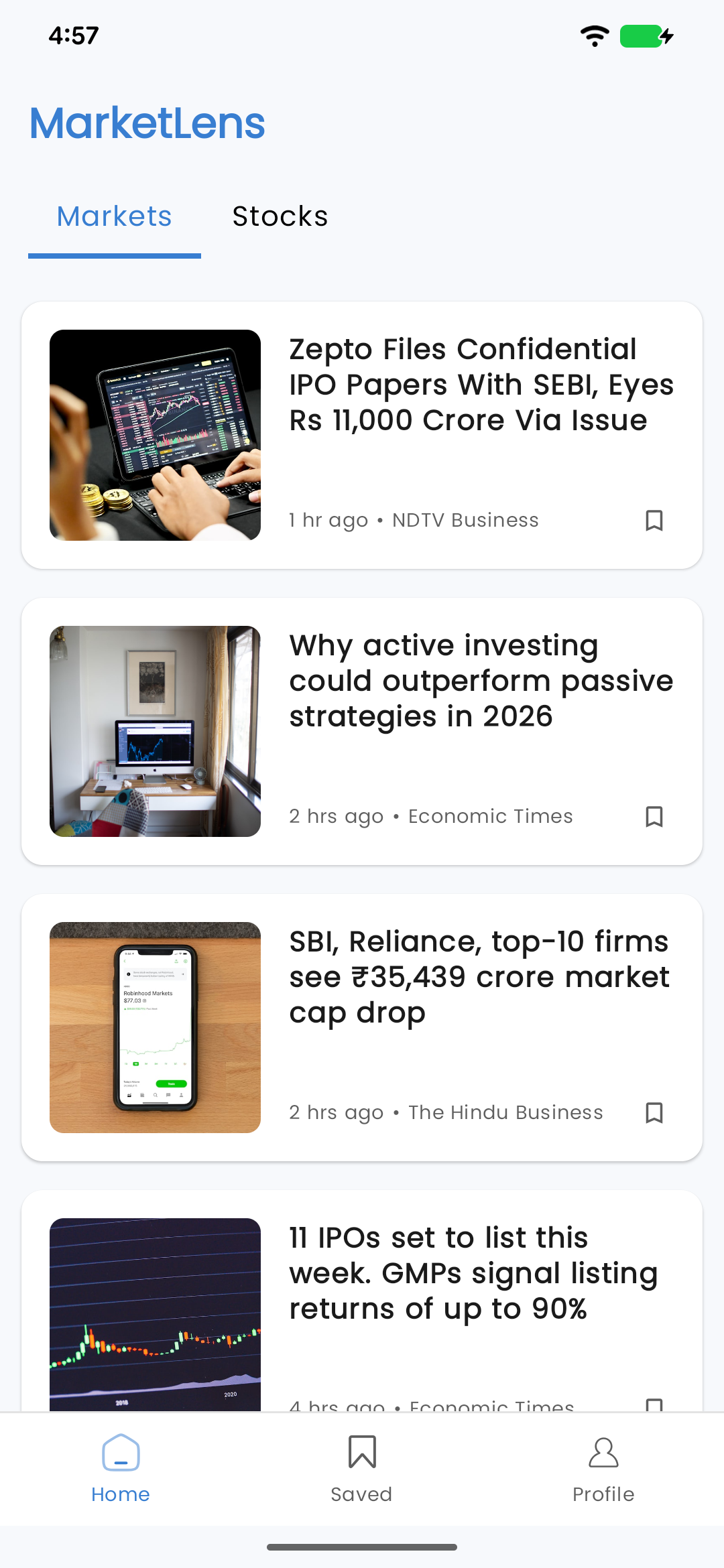This screenshot has width=724, height=1568.
Task: Open SBI, Reliance top-10 firms market cap story
Action: 481,978
